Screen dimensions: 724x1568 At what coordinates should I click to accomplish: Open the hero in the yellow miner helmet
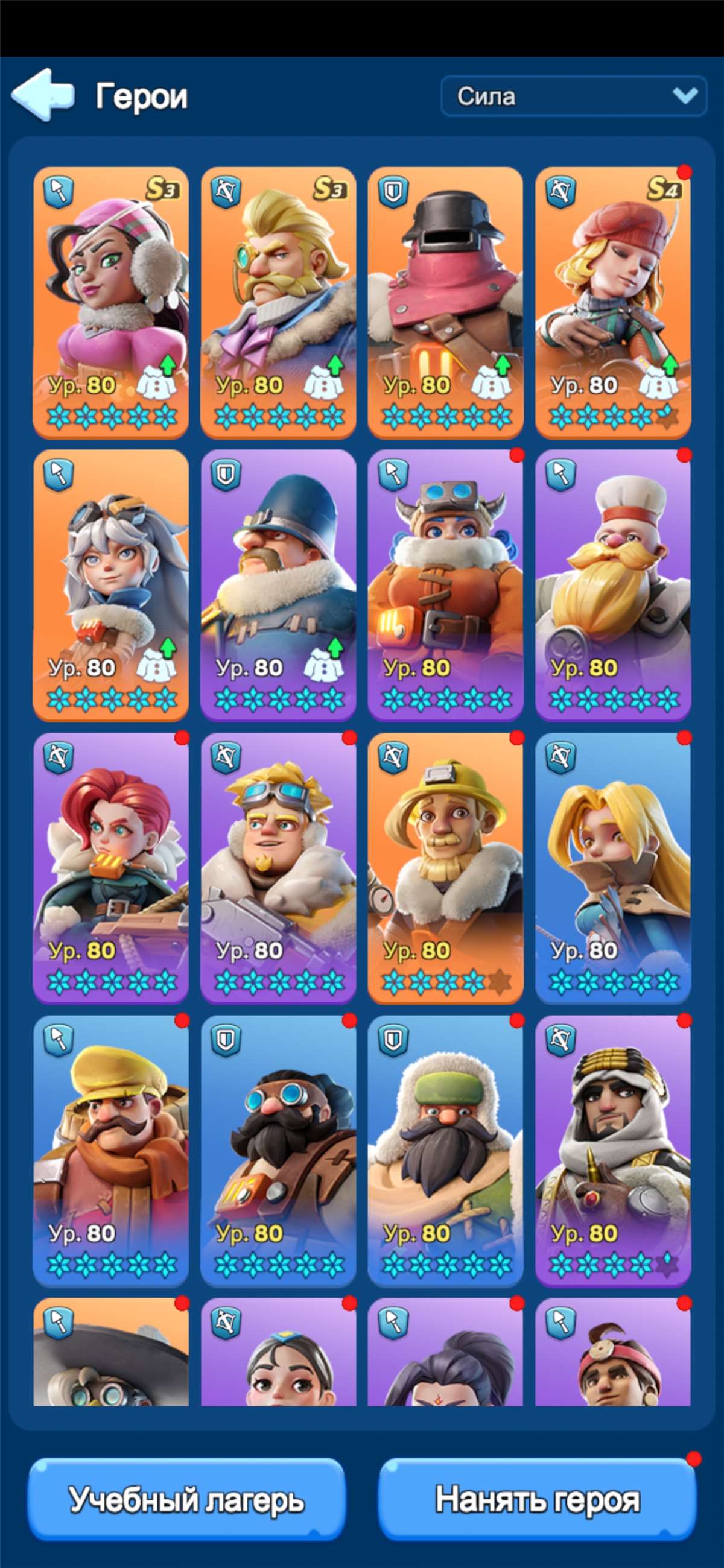pyautogui.click(x=445, y=867)
